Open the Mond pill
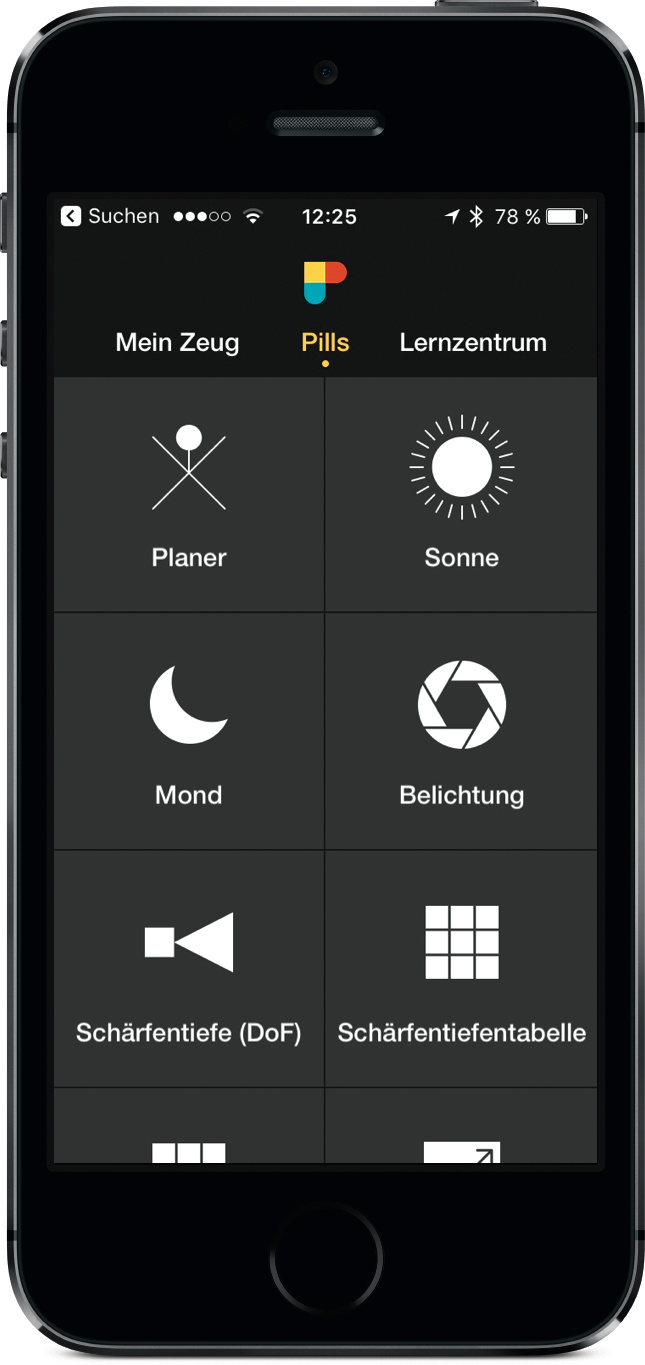The image size is (645, 1365). coord(189,732)
